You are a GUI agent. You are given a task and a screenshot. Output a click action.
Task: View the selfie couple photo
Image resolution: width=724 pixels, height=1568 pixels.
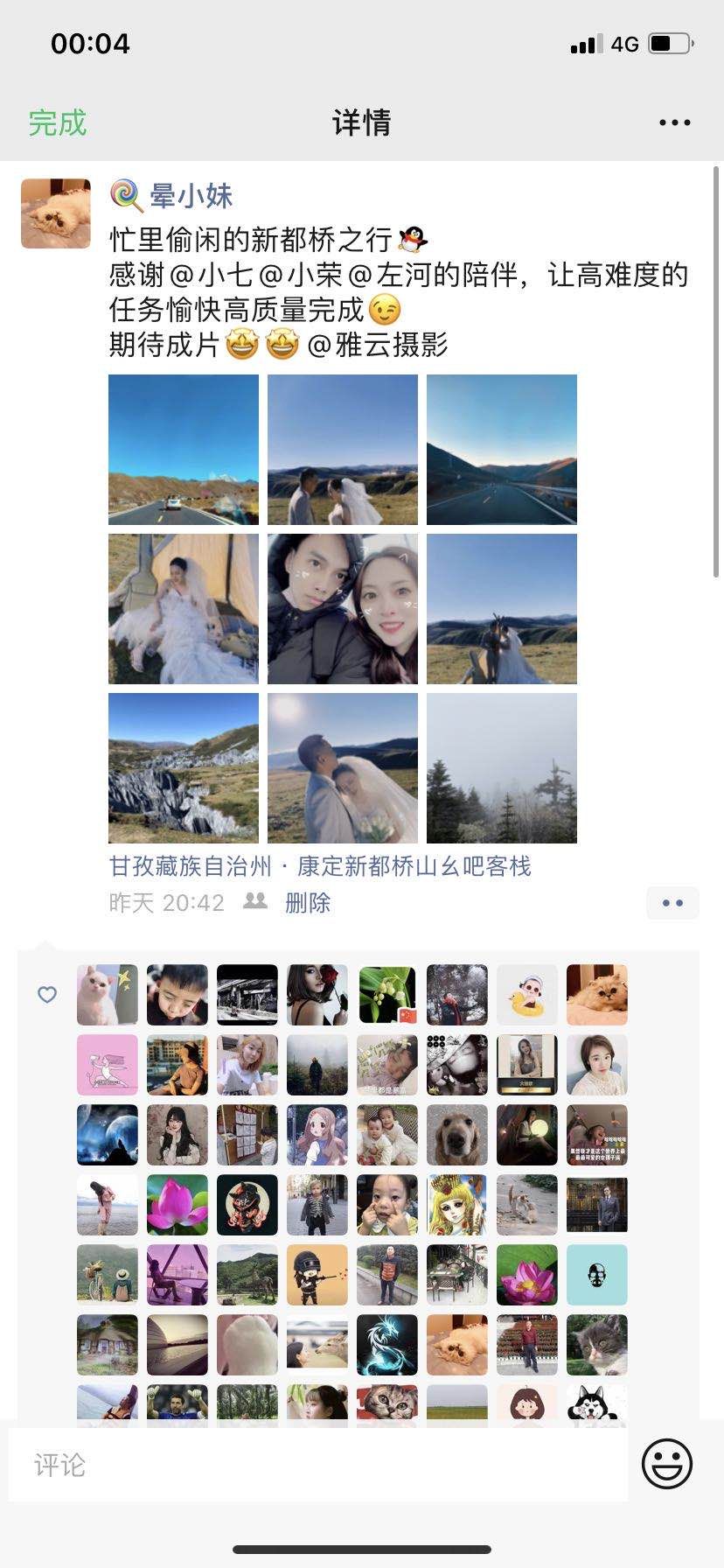pyautogui.click(x=343, y=609)
